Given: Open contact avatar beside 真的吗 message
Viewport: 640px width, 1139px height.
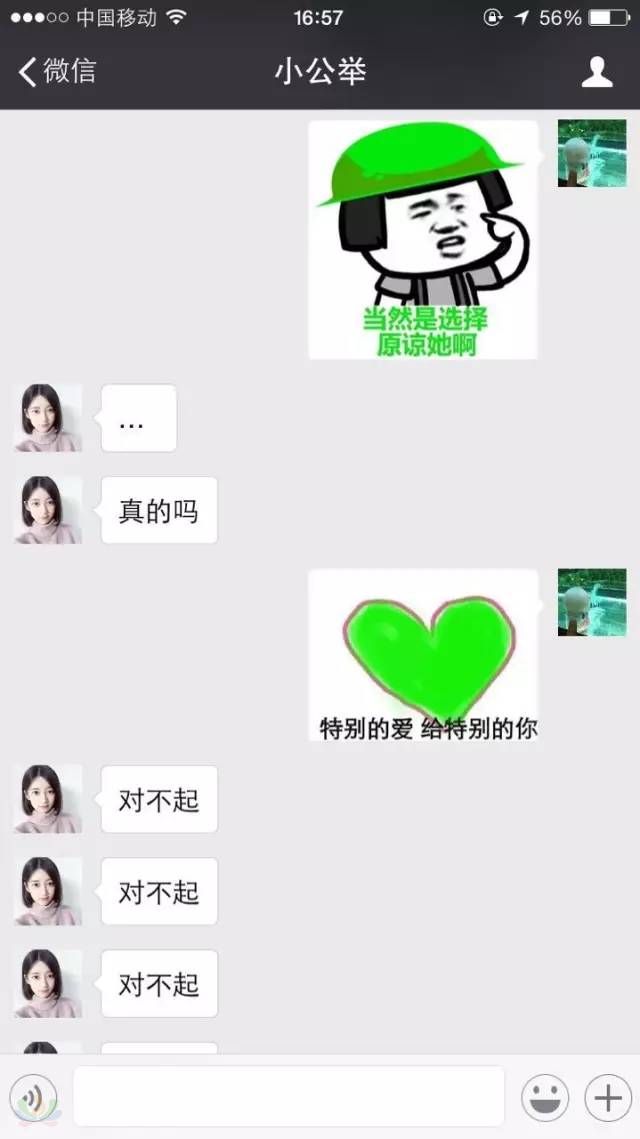Looking at the screenshot, I should coord(48,510).
